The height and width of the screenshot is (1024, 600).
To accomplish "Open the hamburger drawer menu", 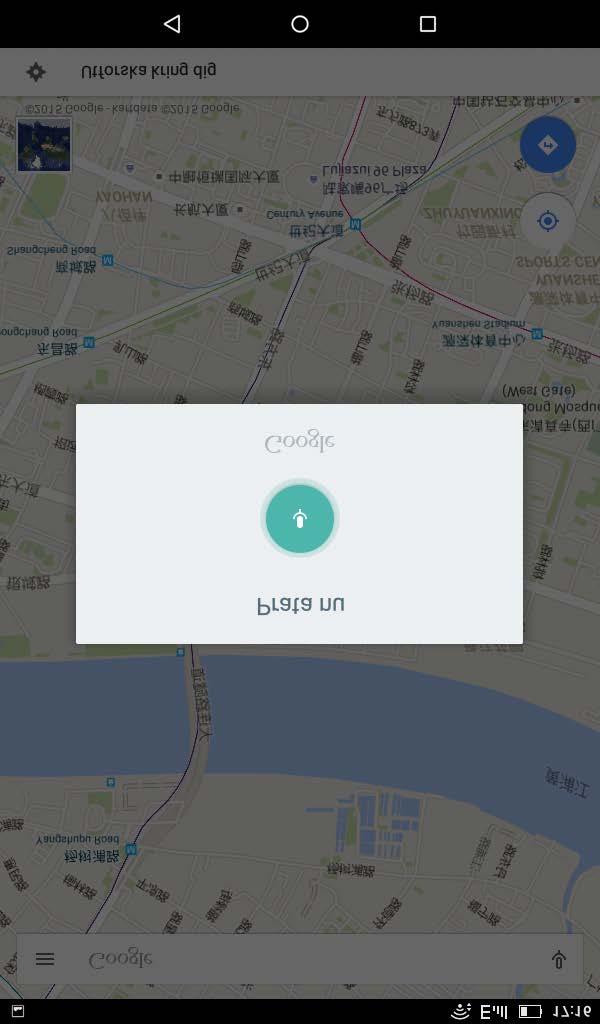I will coord(45,959).
